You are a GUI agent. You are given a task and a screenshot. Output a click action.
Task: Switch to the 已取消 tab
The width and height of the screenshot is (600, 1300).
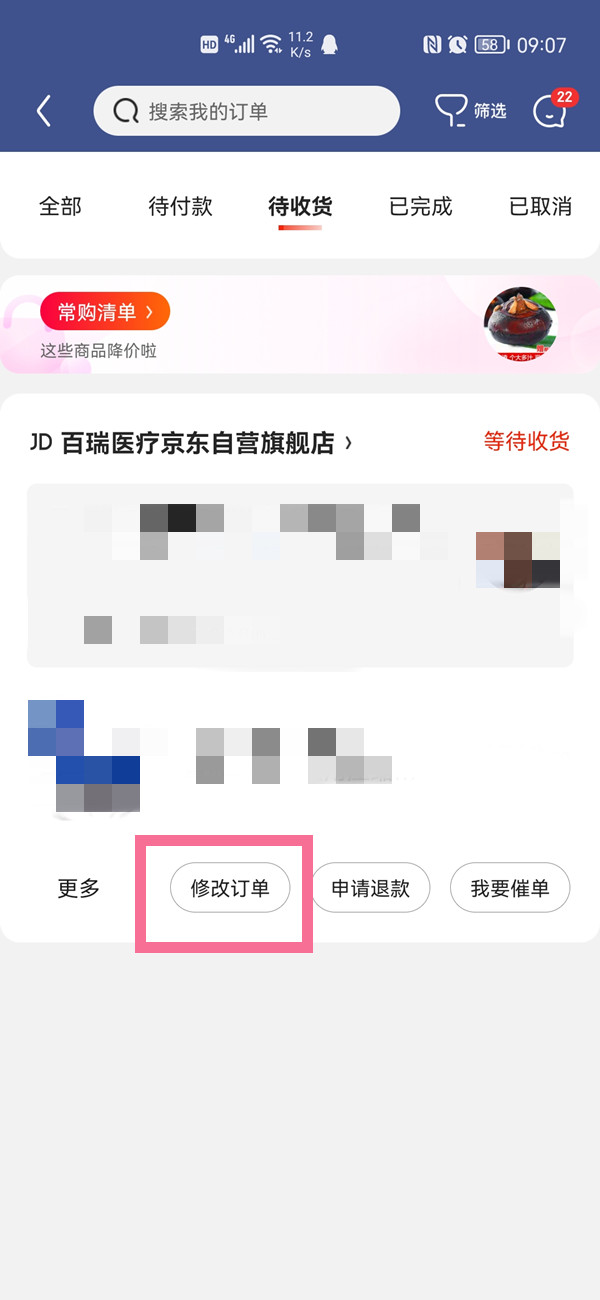click(x=540, y=207)
